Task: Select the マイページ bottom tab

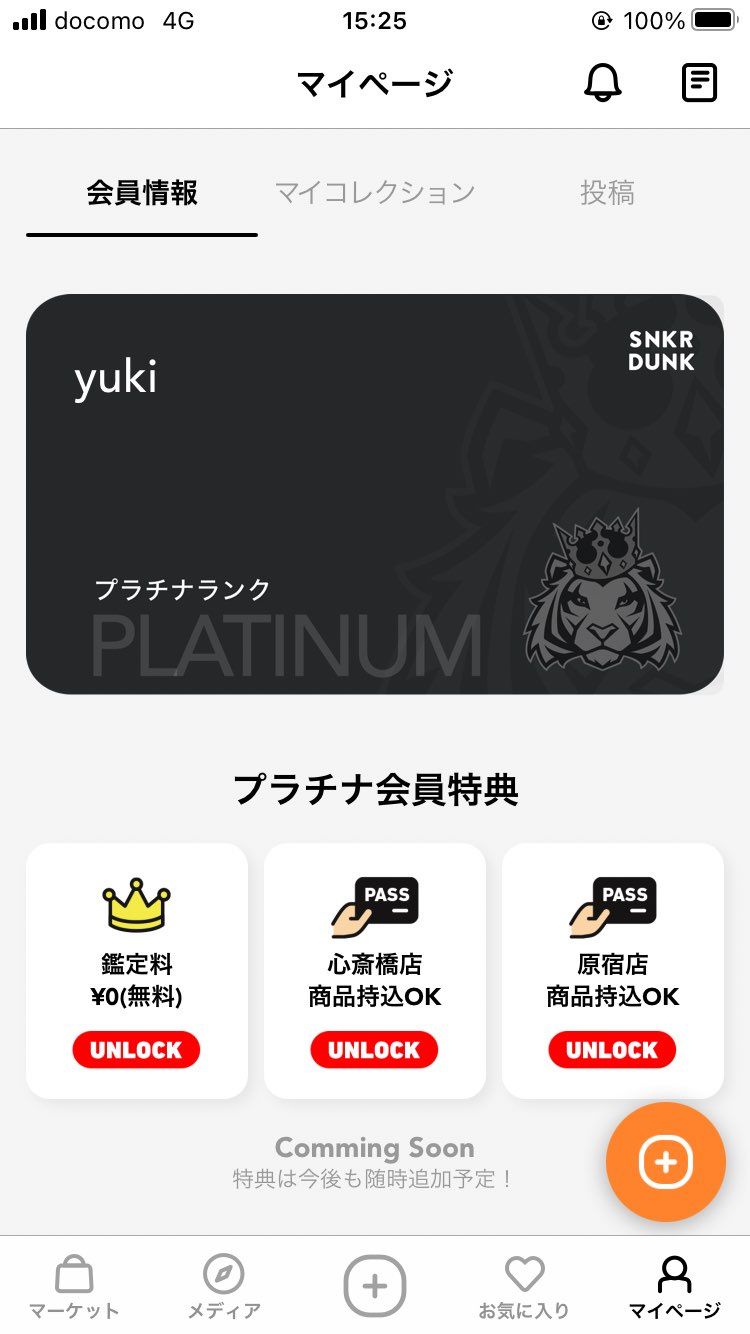Action: [x=674, y=1285]
